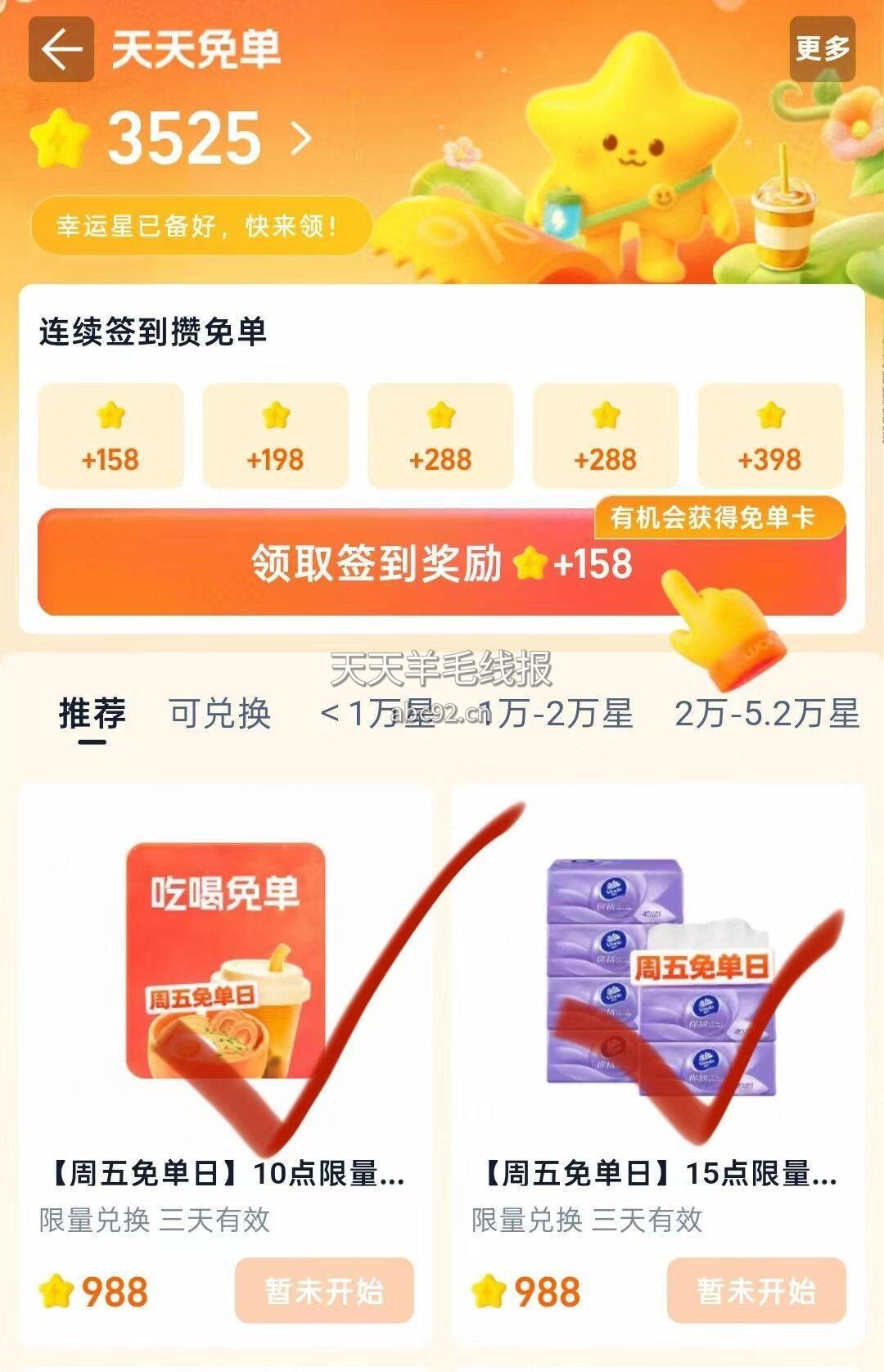Tap 暂未开始 on the 15点限量 item

[x=756, y=1290]
